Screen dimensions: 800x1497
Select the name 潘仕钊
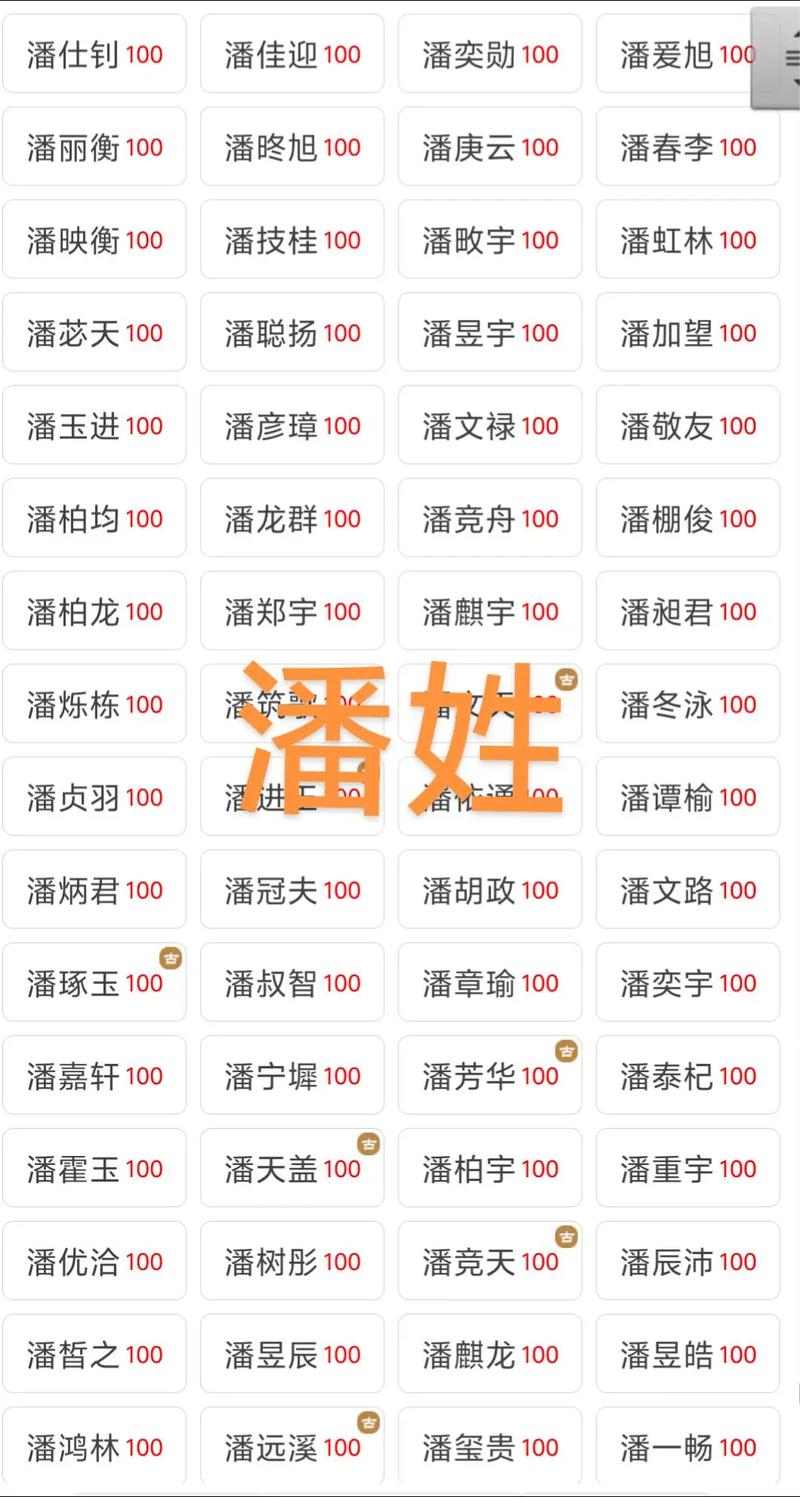coord(94,54)
